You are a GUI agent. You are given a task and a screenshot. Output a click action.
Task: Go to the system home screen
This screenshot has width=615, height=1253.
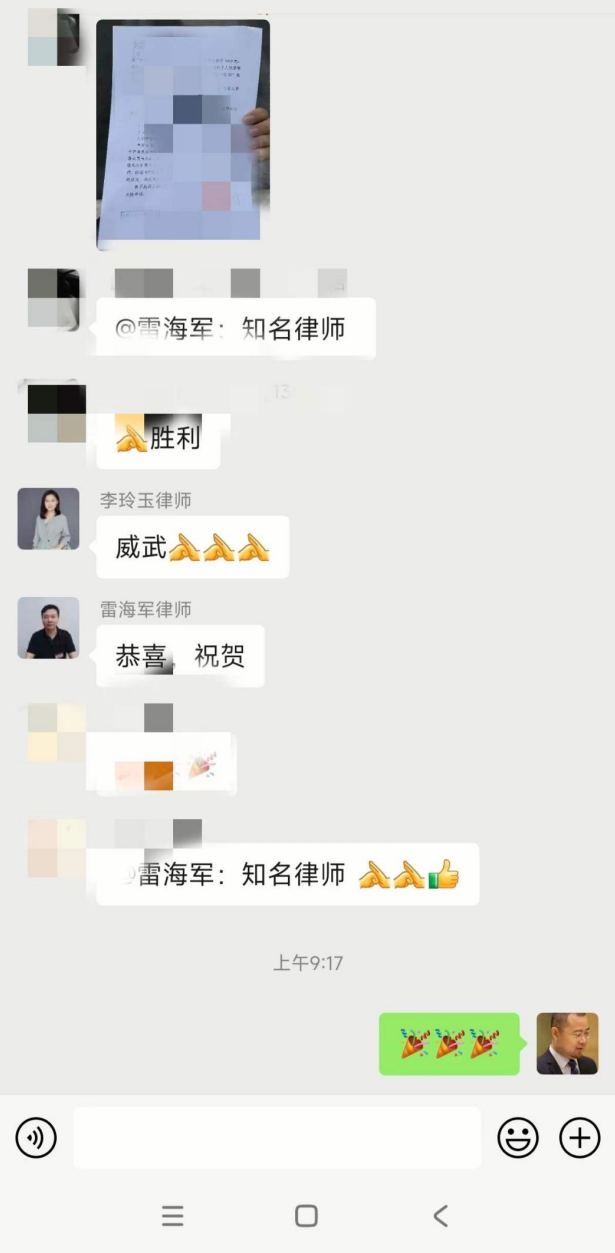306,1215
